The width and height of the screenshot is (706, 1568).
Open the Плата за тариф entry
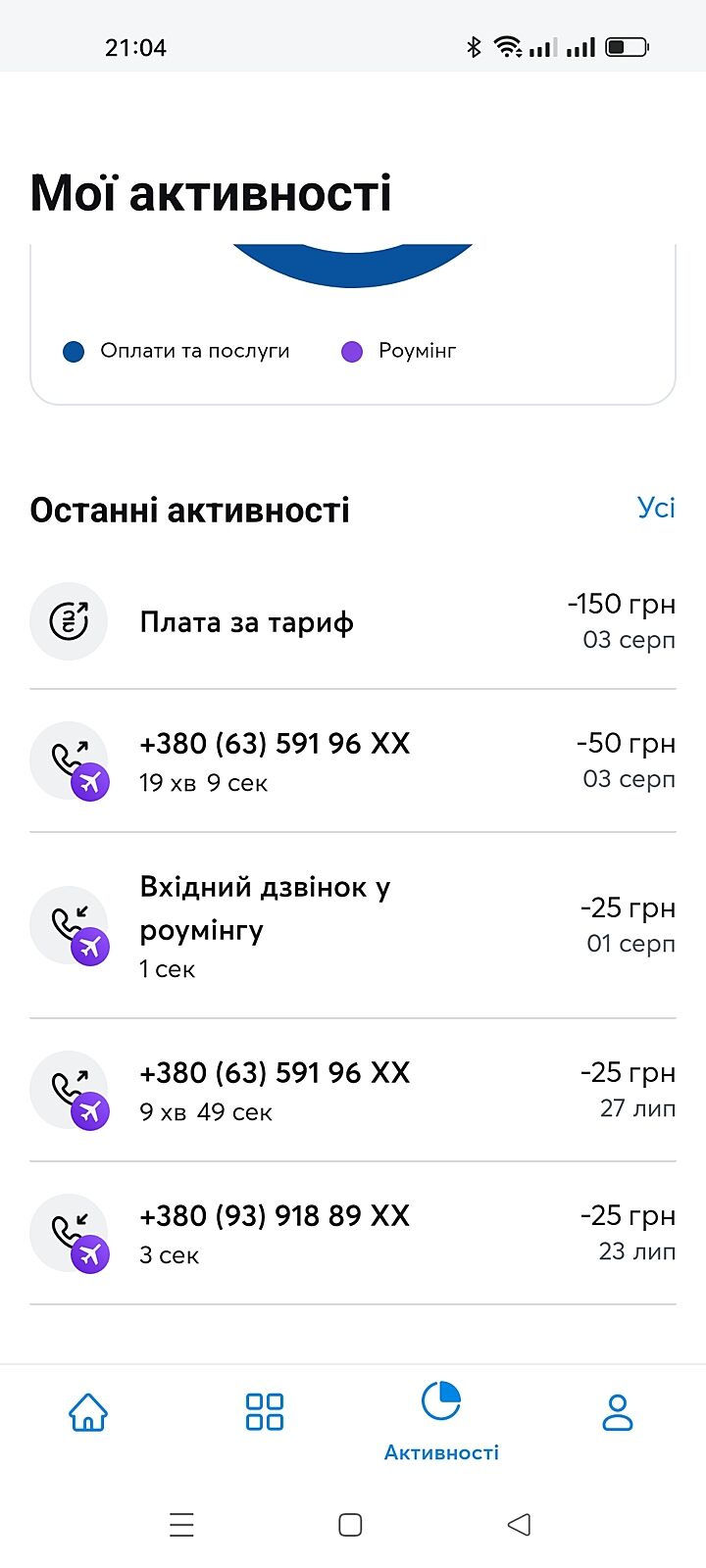(353, 622)
